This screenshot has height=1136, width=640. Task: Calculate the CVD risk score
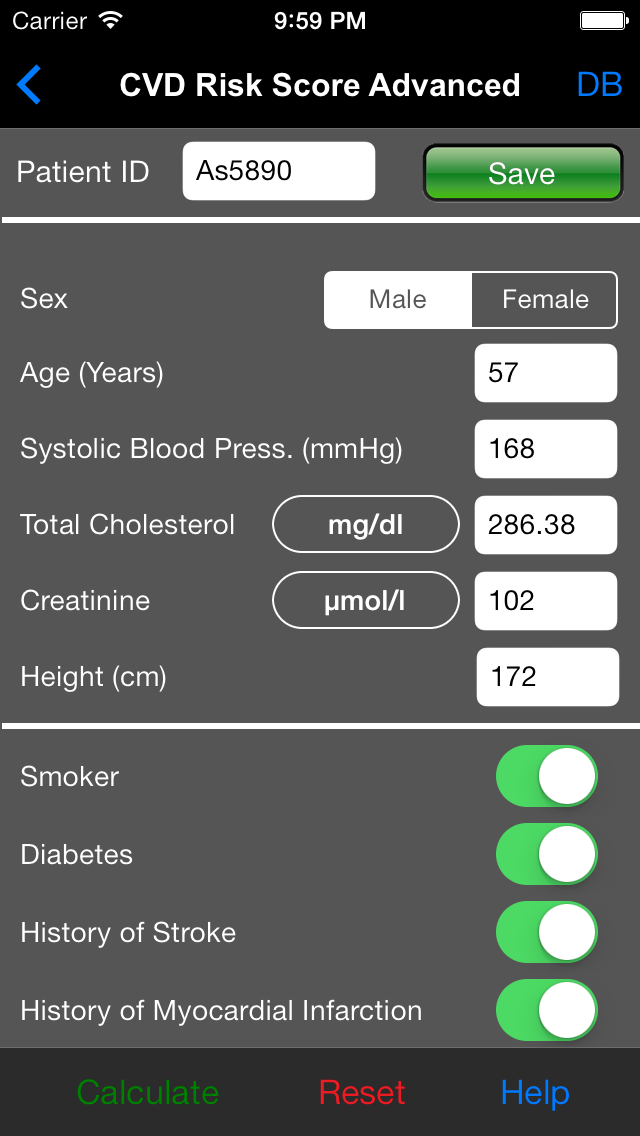(x=148, y=1093)
